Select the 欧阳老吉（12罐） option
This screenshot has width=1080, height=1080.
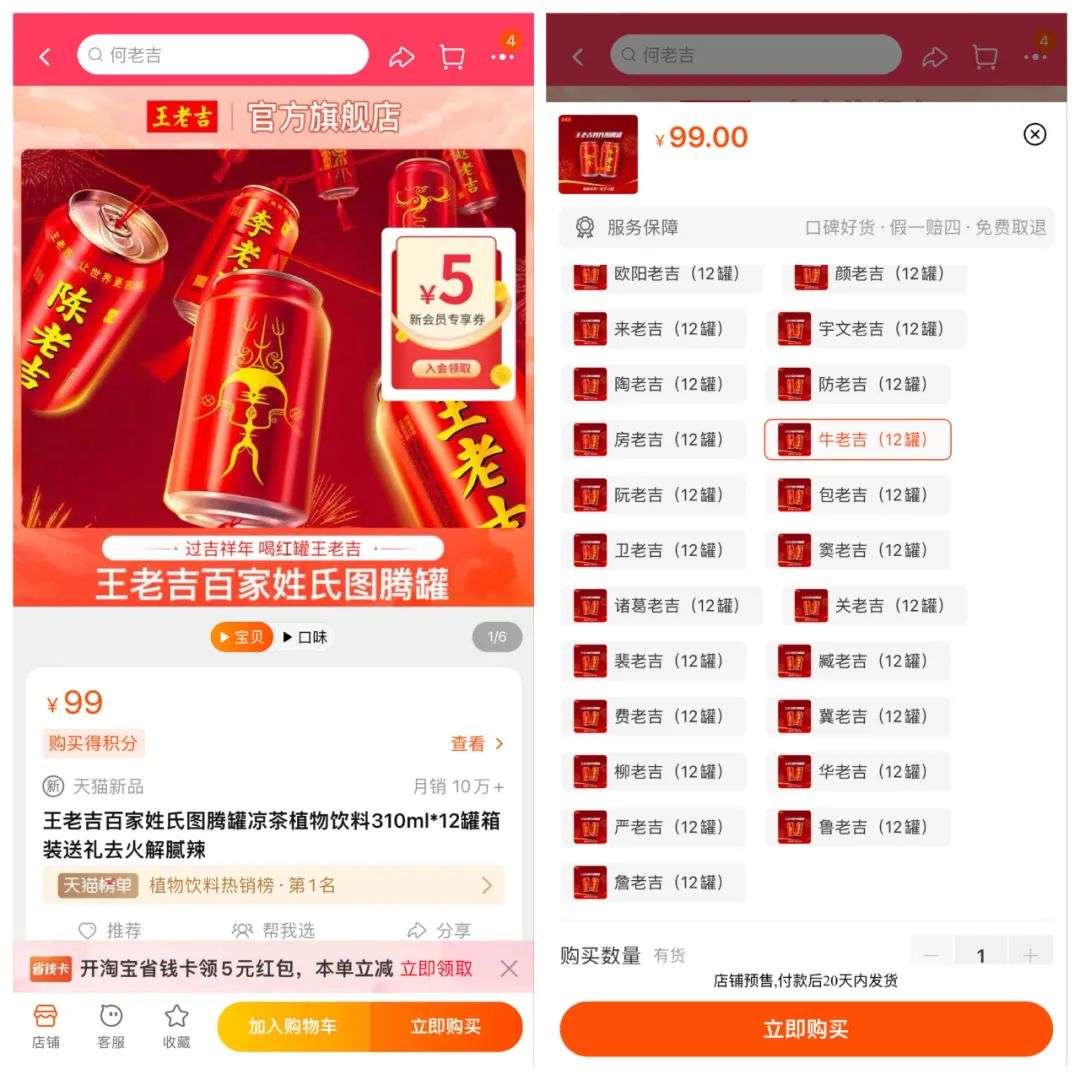[x=660, y=274]
